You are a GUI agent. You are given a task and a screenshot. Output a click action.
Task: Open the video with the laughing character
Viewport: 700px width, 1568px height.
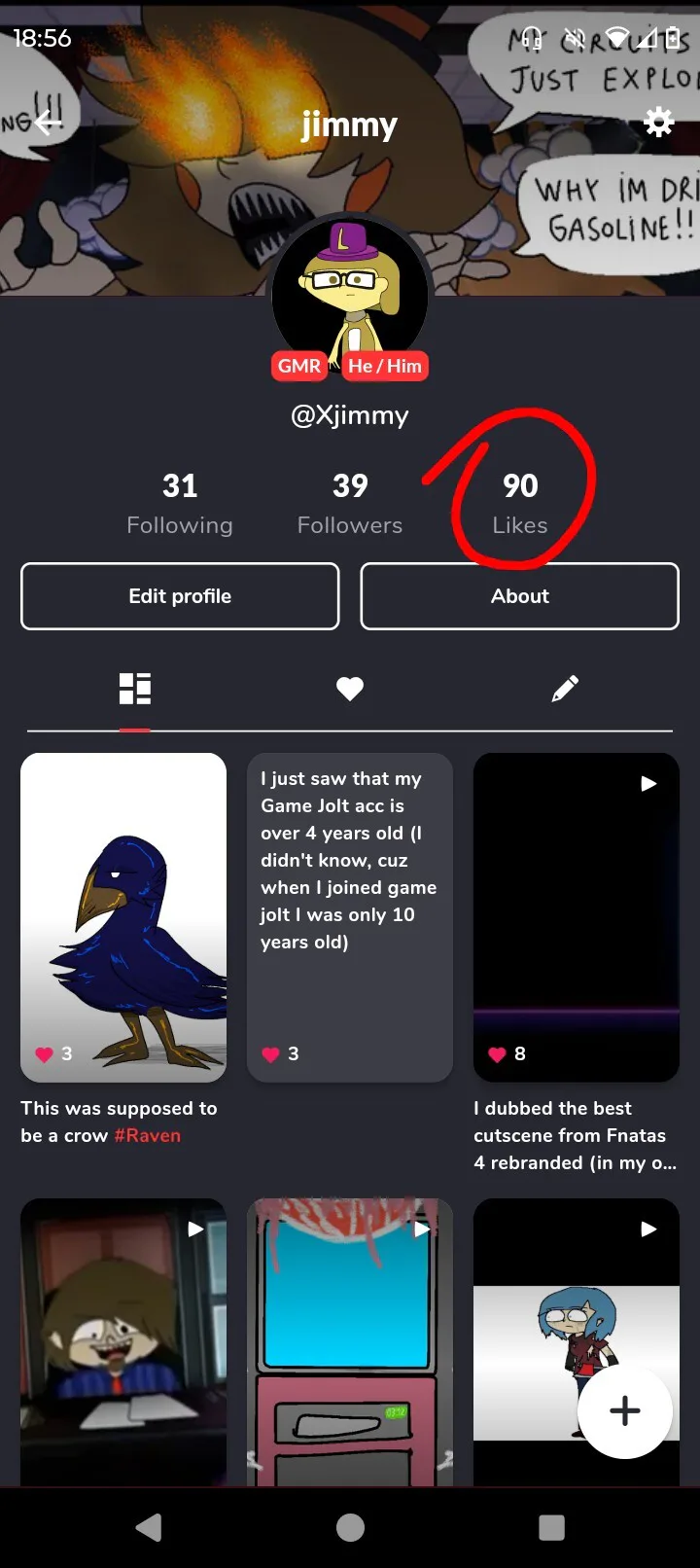pos(123,1340)
